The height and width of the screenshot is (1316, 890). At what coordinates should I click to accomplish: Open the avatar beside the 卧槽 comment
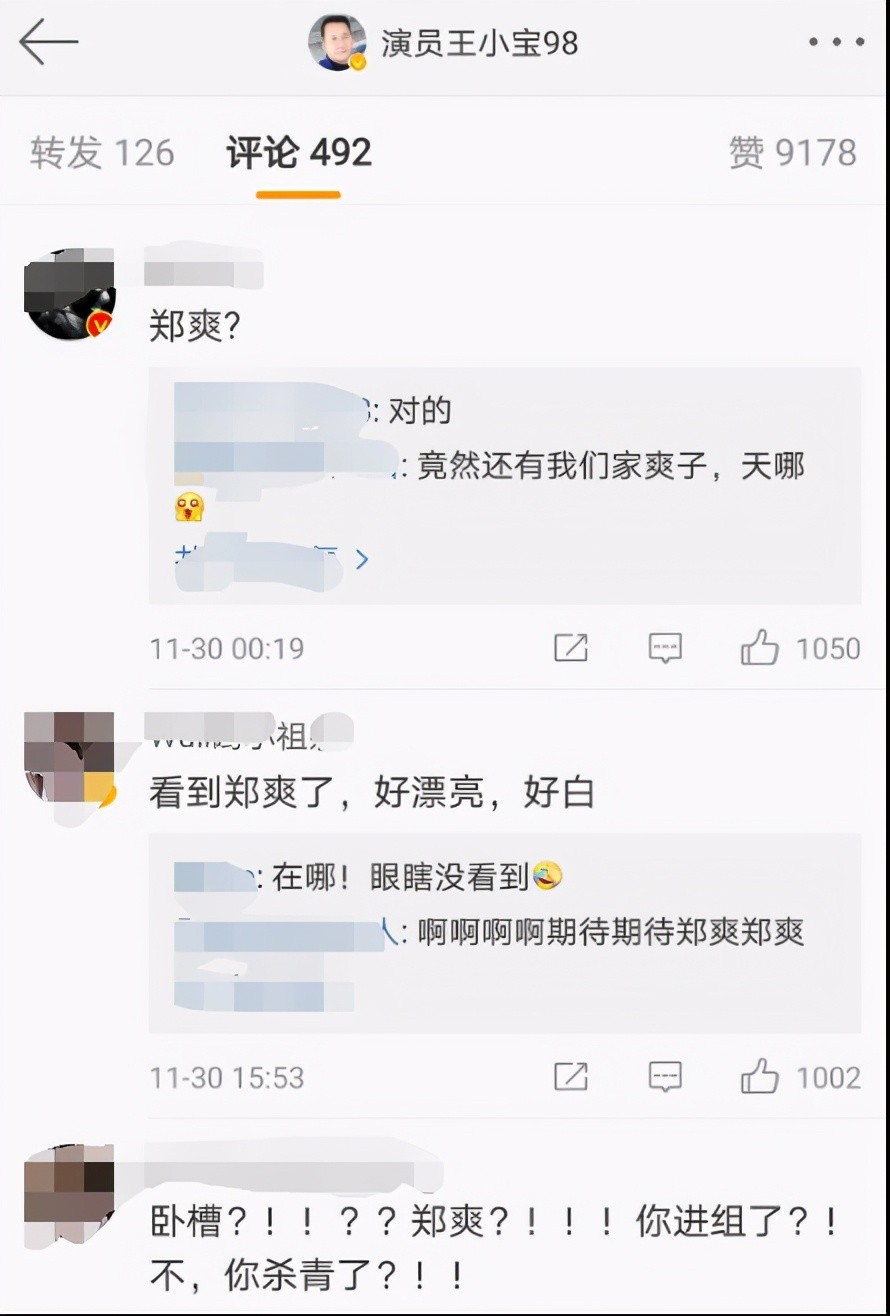point(68,1190)
